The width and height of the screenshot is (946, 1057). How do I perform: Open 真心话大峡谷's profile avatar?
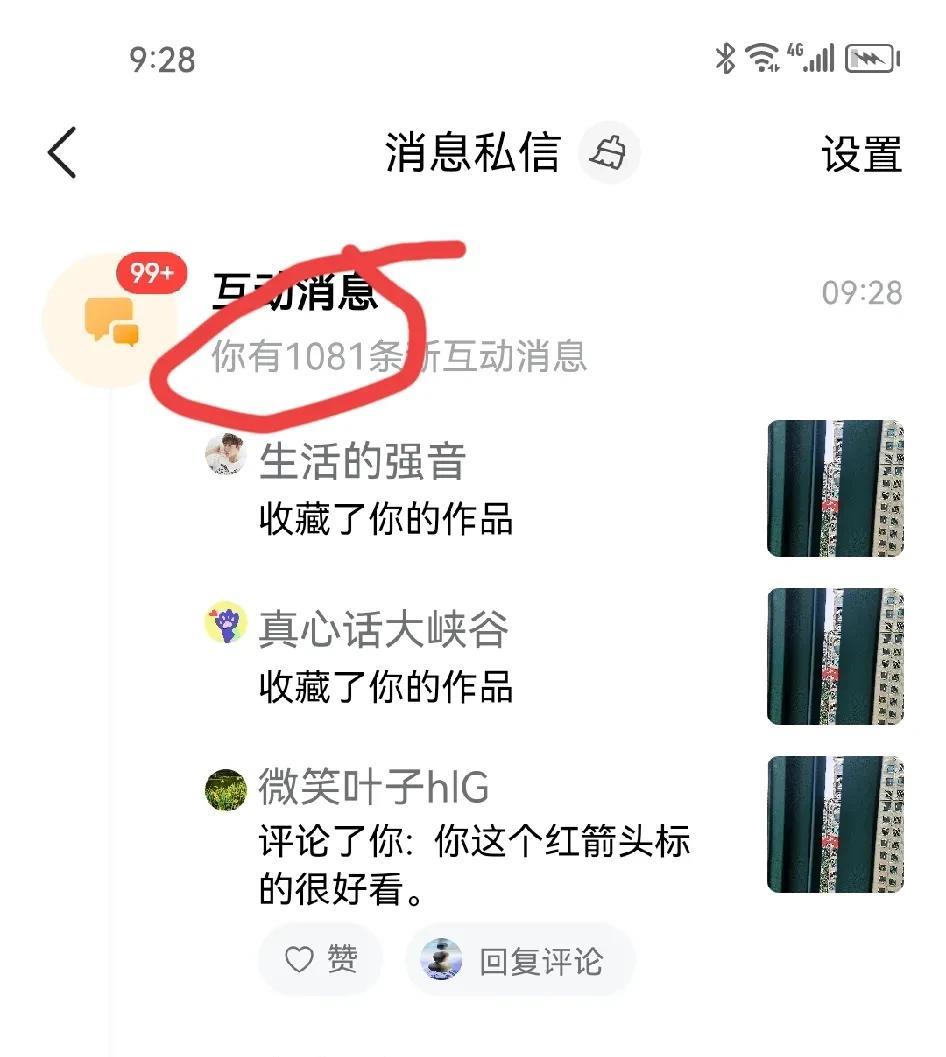225,622
